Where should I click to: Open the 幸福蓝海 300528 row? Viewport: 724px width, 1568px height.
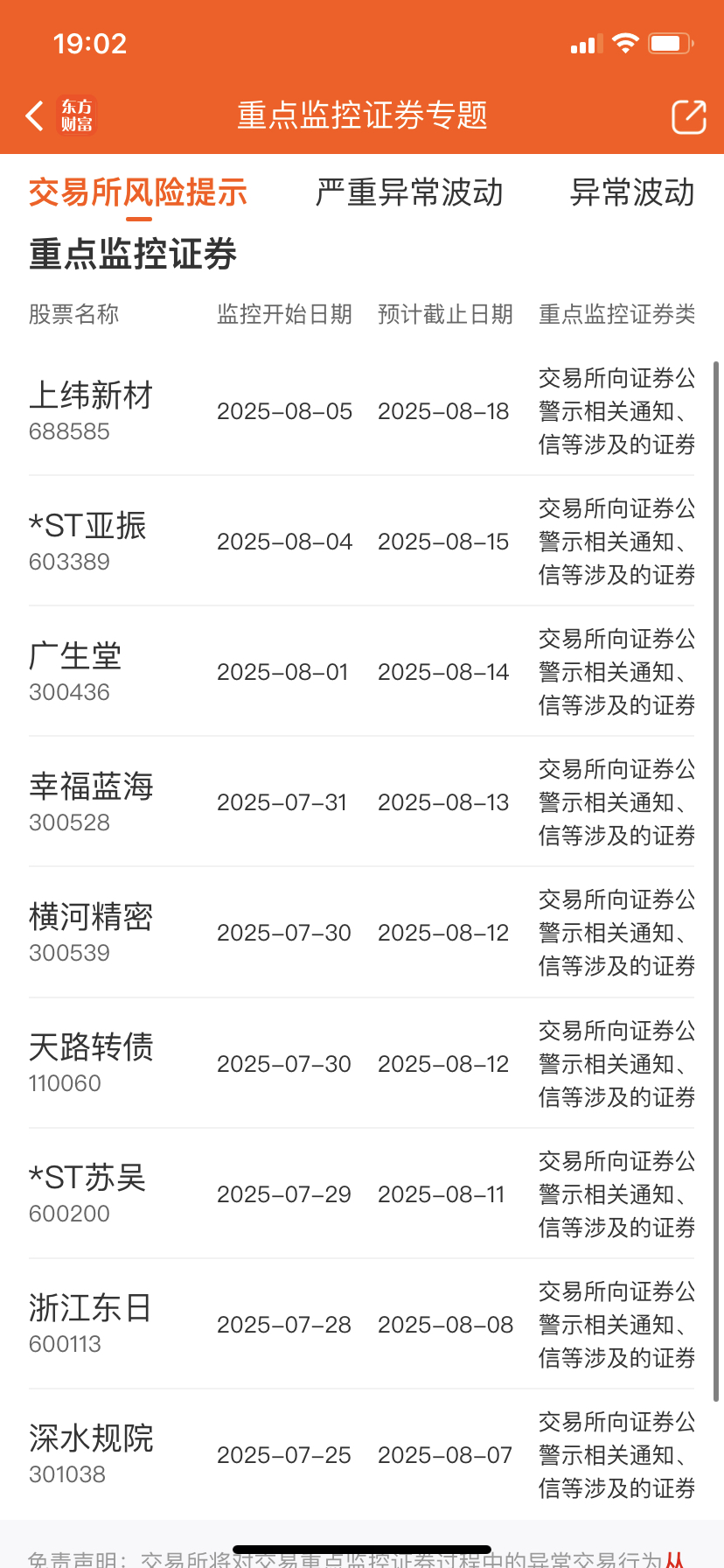[362, 801]
